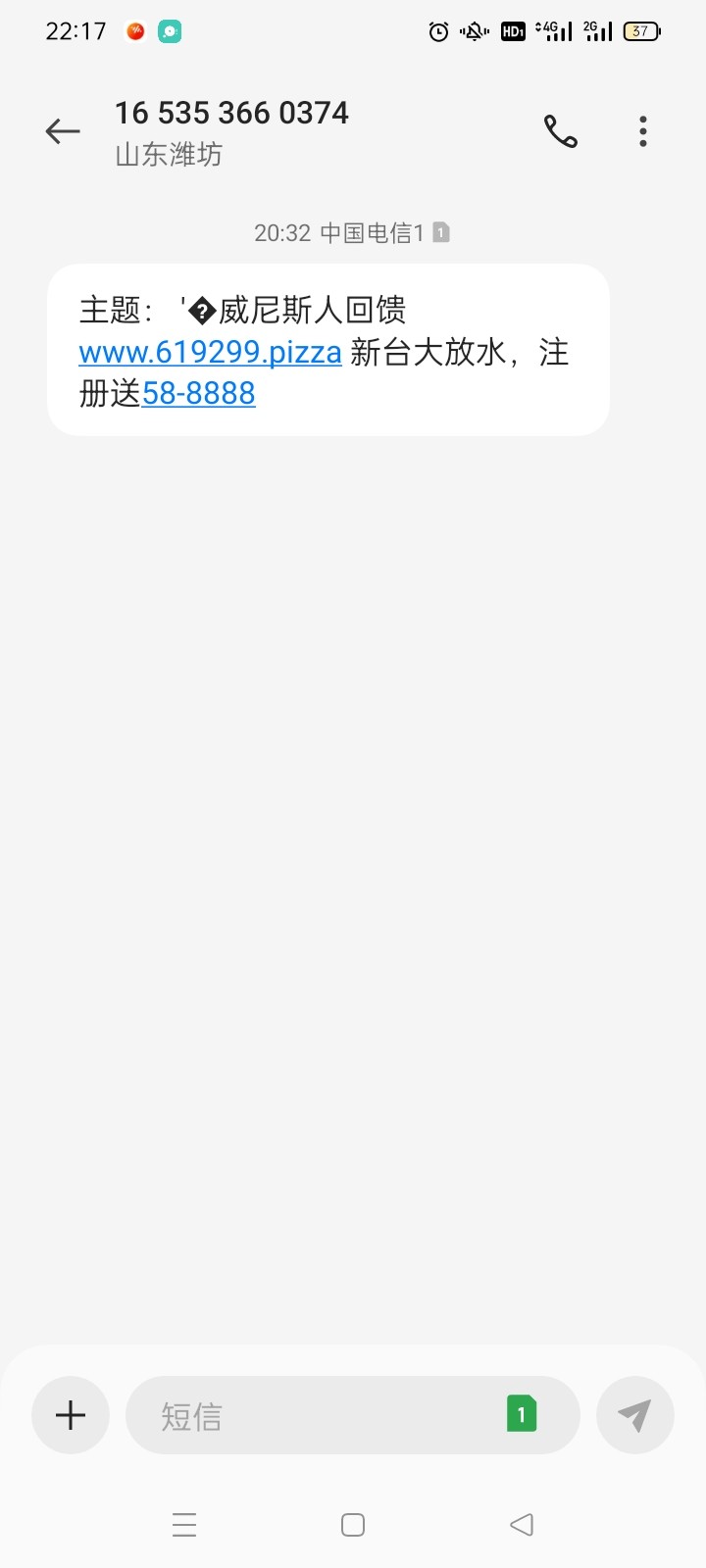Go back to the message list
Image resolution: width=706 pixels, height=1568 pixels.
(63, 131)
